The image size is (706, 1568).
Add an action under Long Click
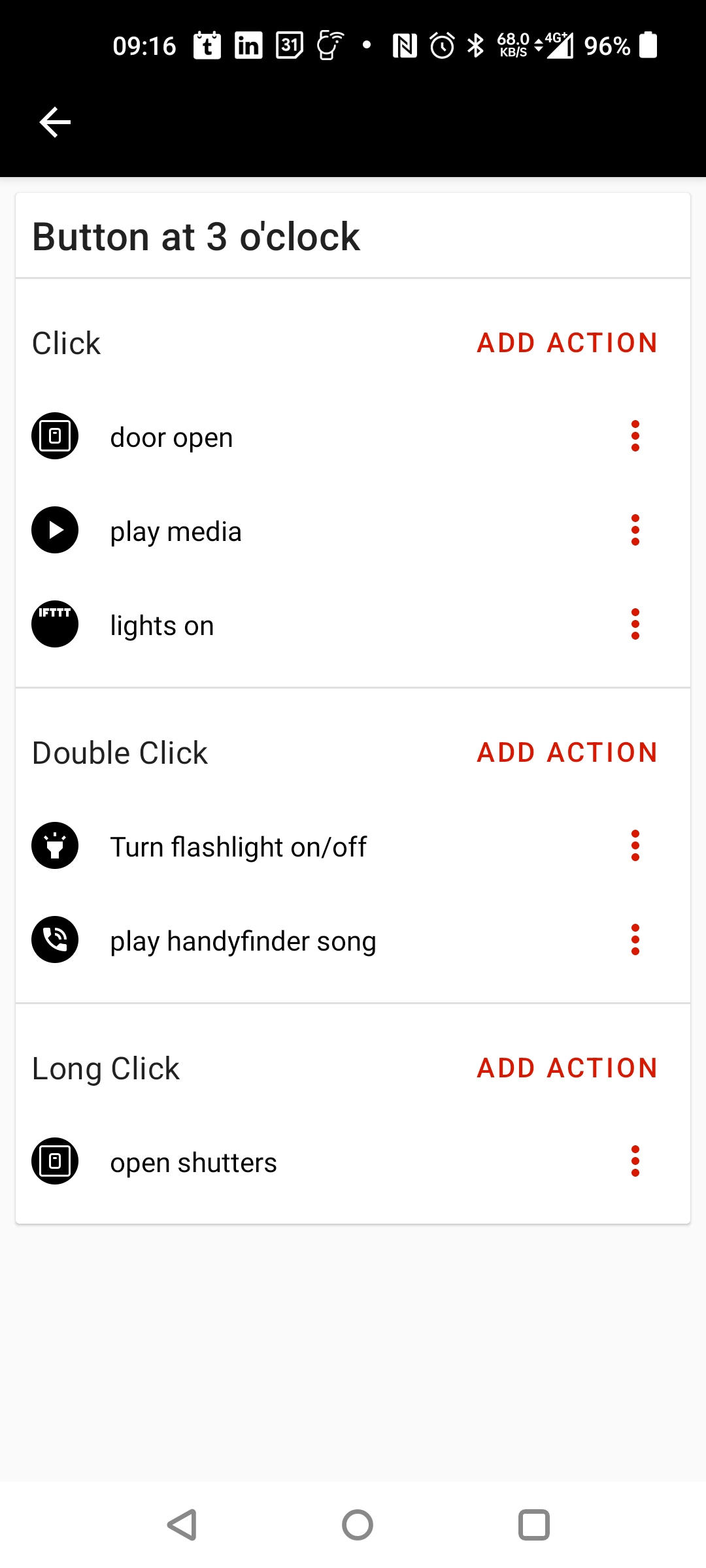point(567,1068)
